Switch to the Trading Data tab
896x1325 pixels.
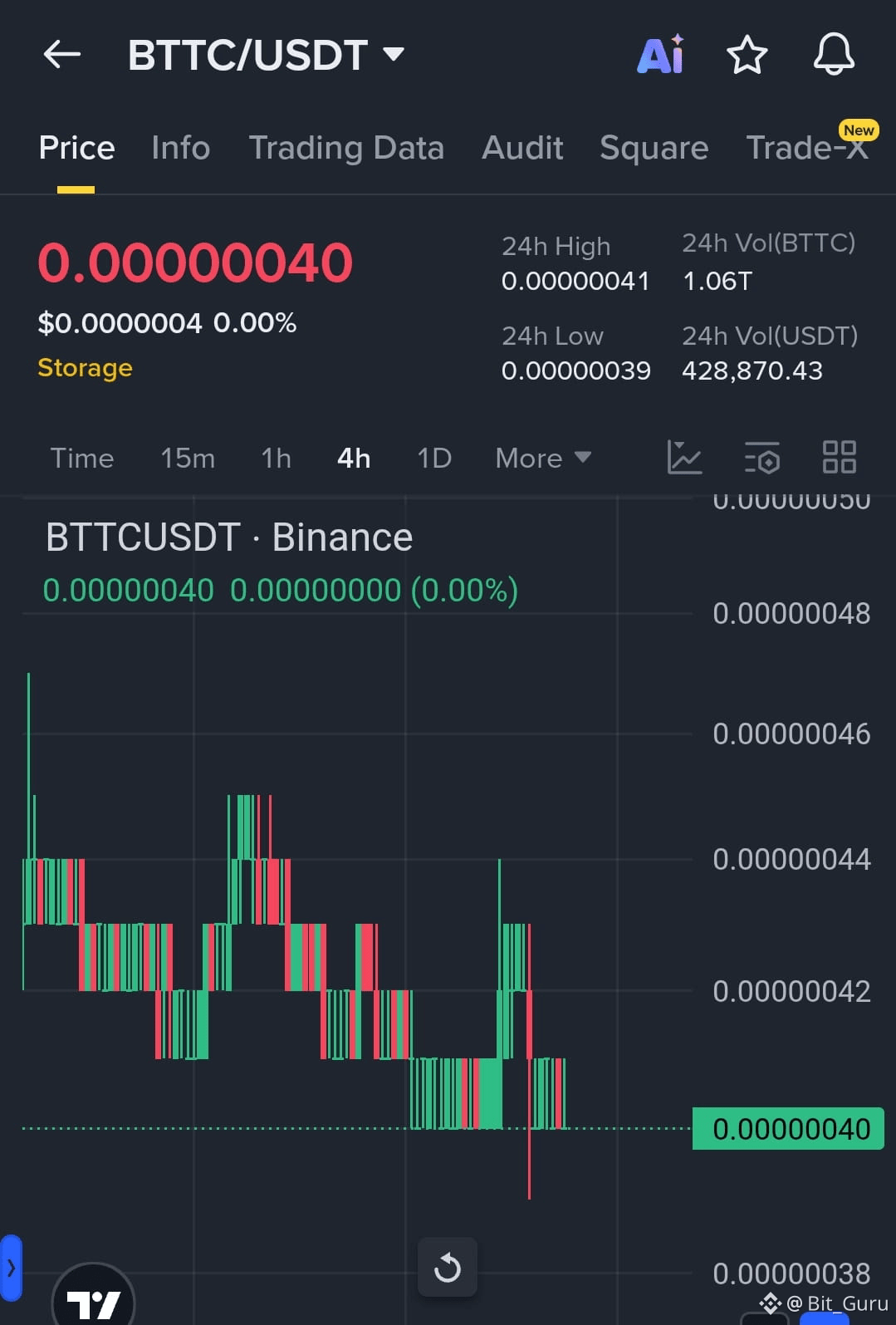[346, 147]
